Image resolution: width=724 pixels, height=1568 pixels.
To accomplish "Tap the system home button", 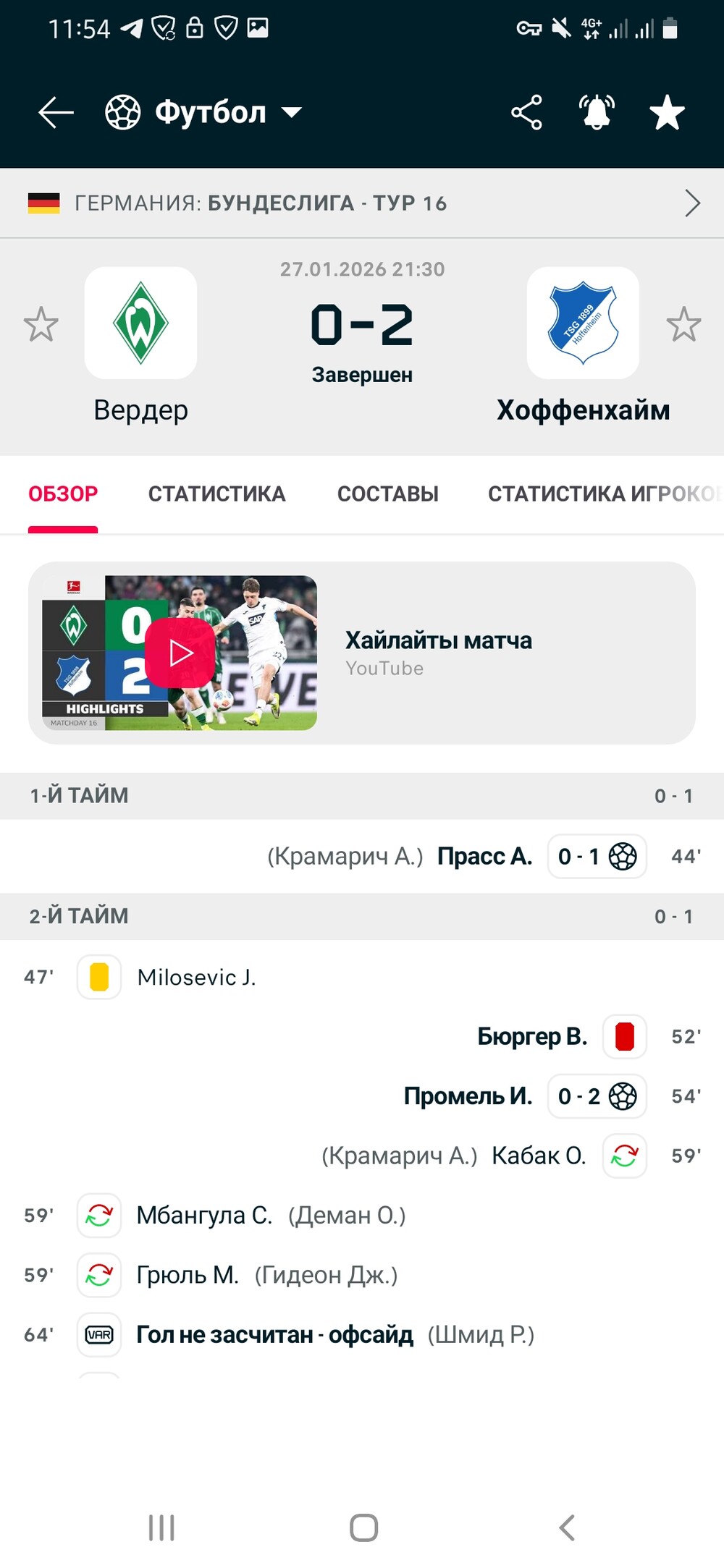I will (x=363, y=1527).
